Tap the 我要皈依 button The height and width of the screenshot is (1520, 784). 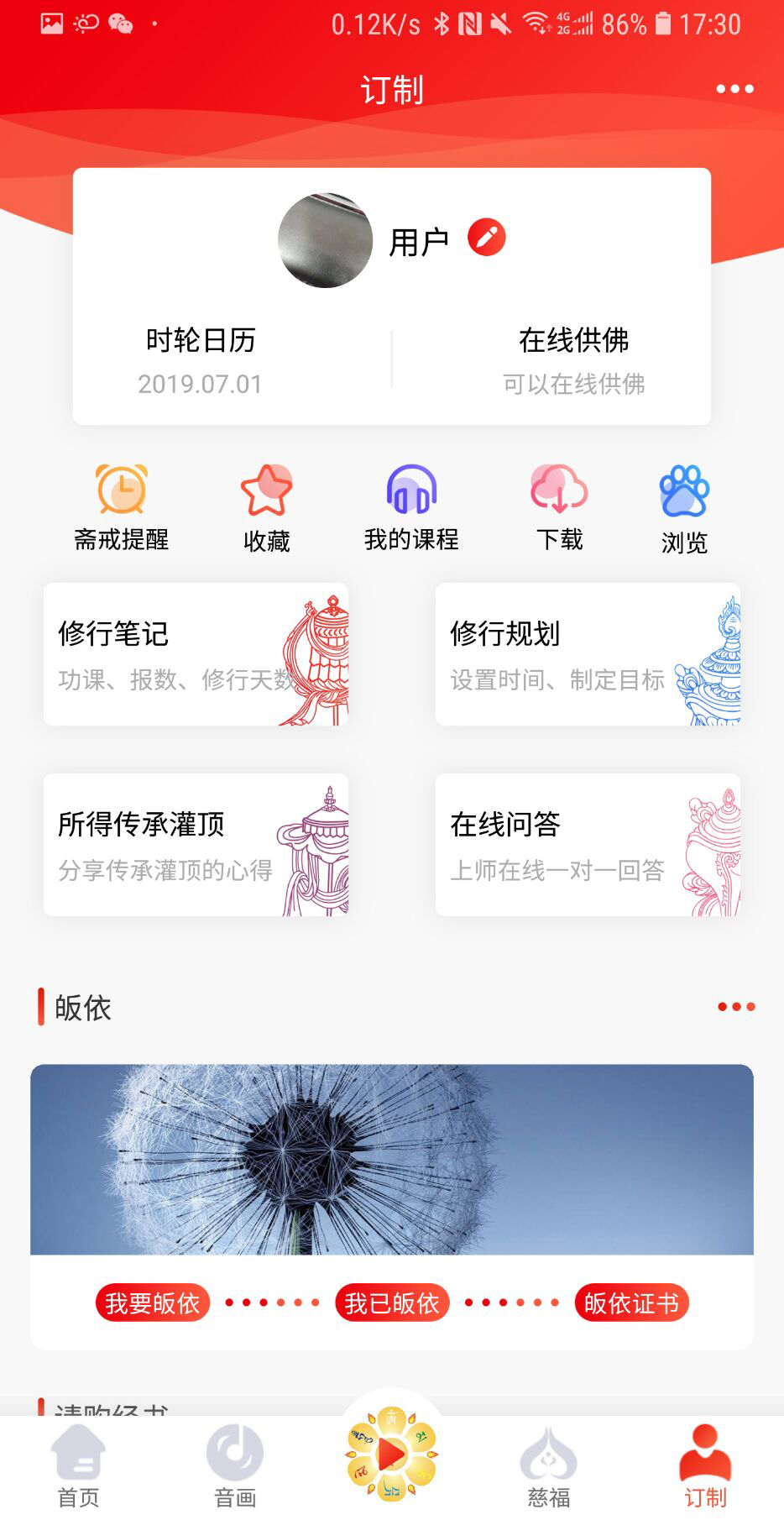152,1302
